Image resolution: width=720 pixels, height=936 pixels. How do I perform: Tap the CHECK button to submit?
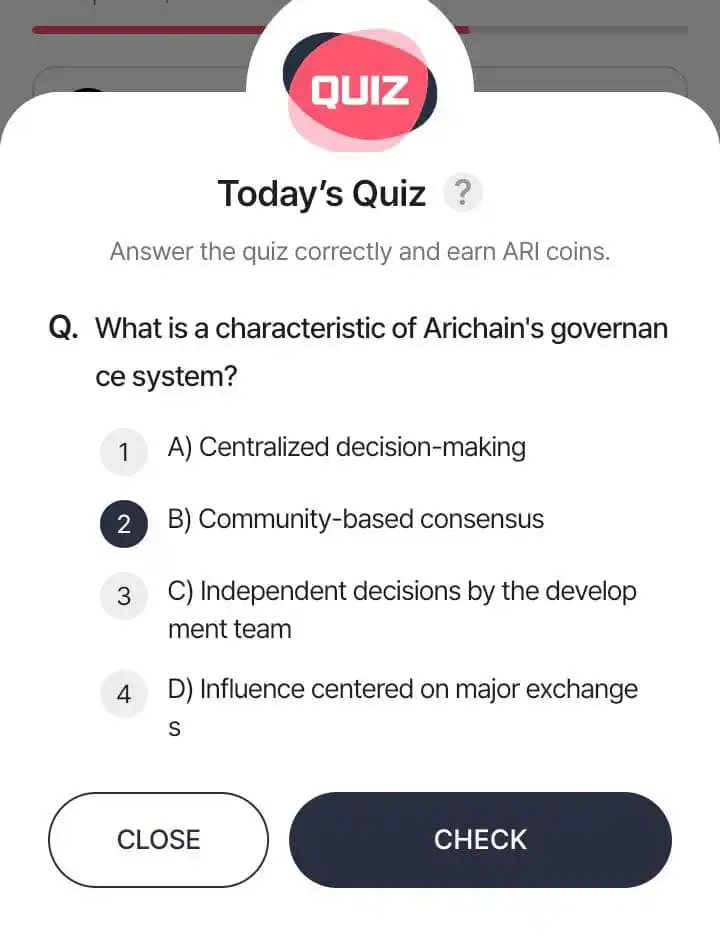pyautogui.click(x=480, y=840)
